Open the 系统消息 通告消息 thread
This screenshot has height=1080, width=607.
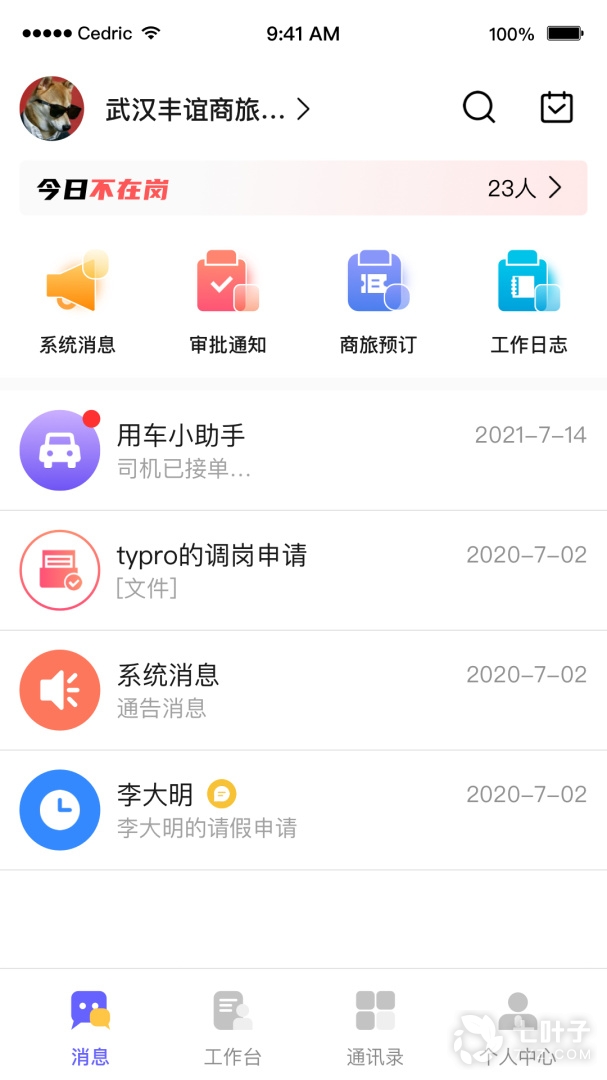pyautogui.click(x=303, y=690)
